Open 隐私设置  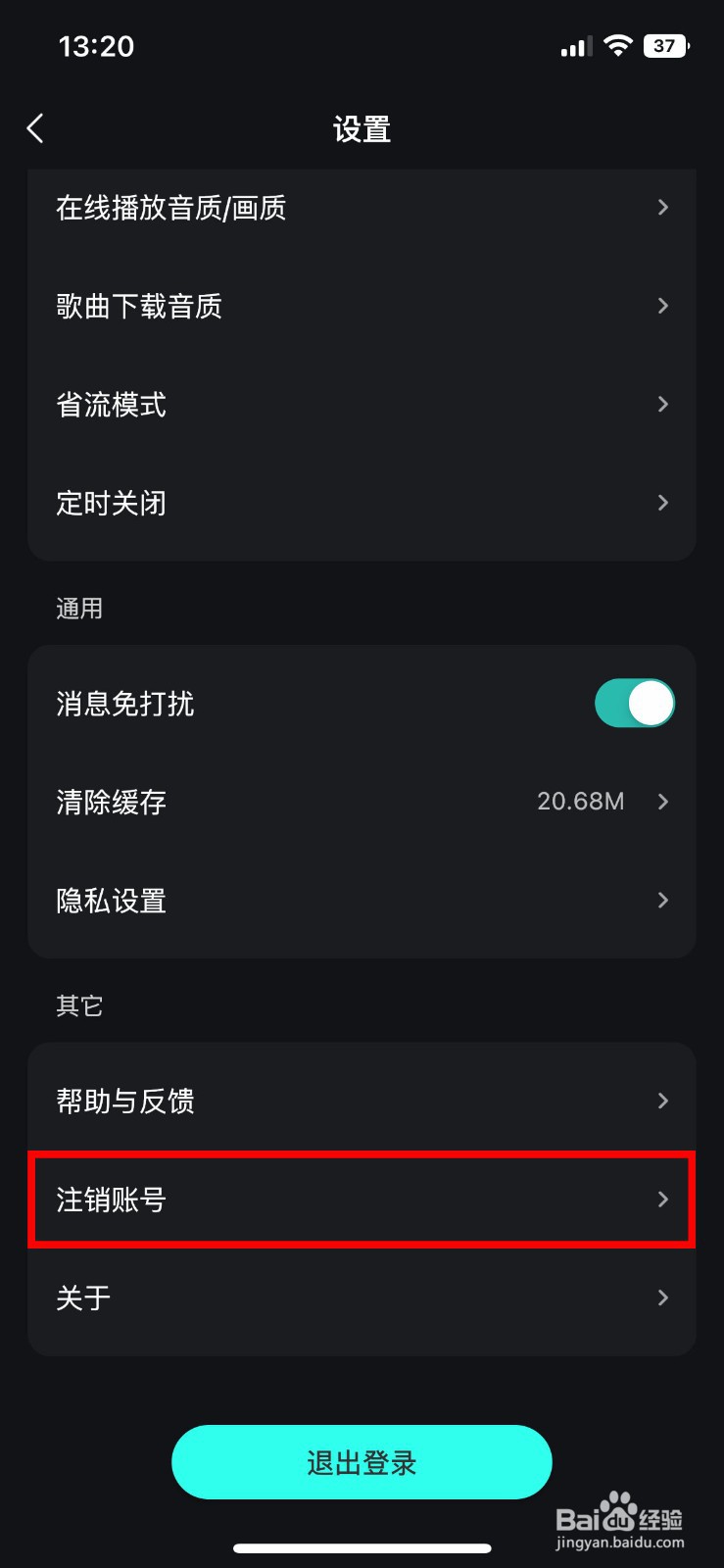point(361,901)
